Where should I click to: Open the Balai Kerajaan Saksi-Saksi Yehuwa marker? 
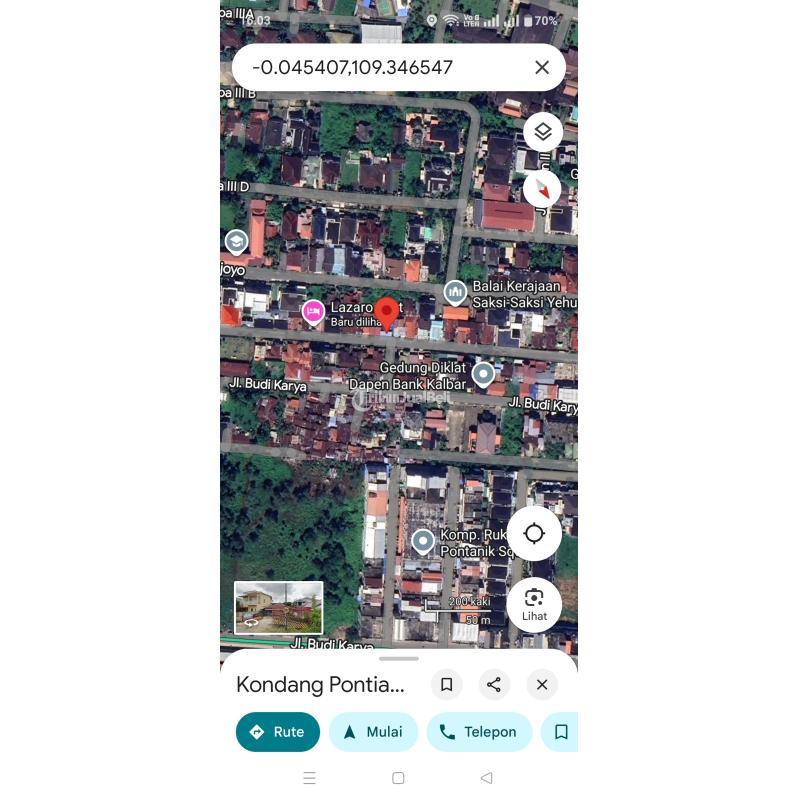point(456,292)
